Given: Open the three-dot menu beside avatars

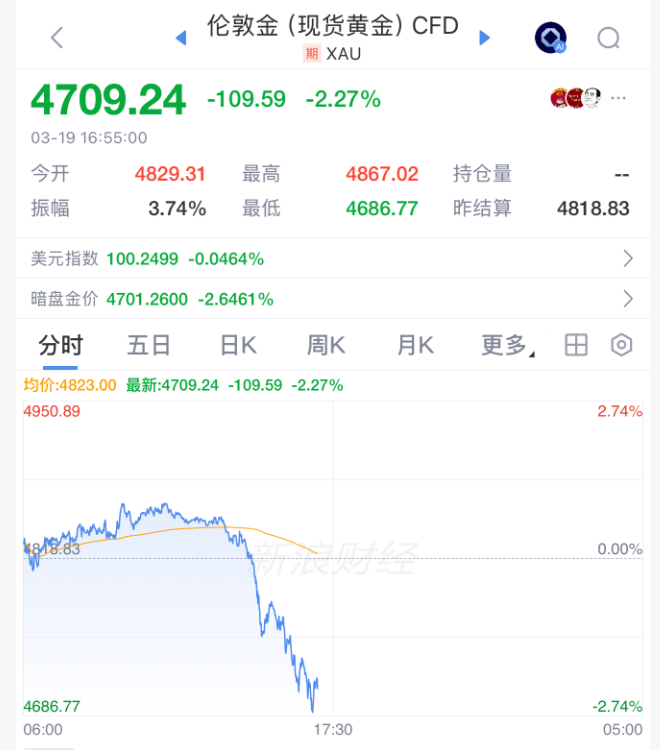Looking at the screenshot, I should (620, 98).
